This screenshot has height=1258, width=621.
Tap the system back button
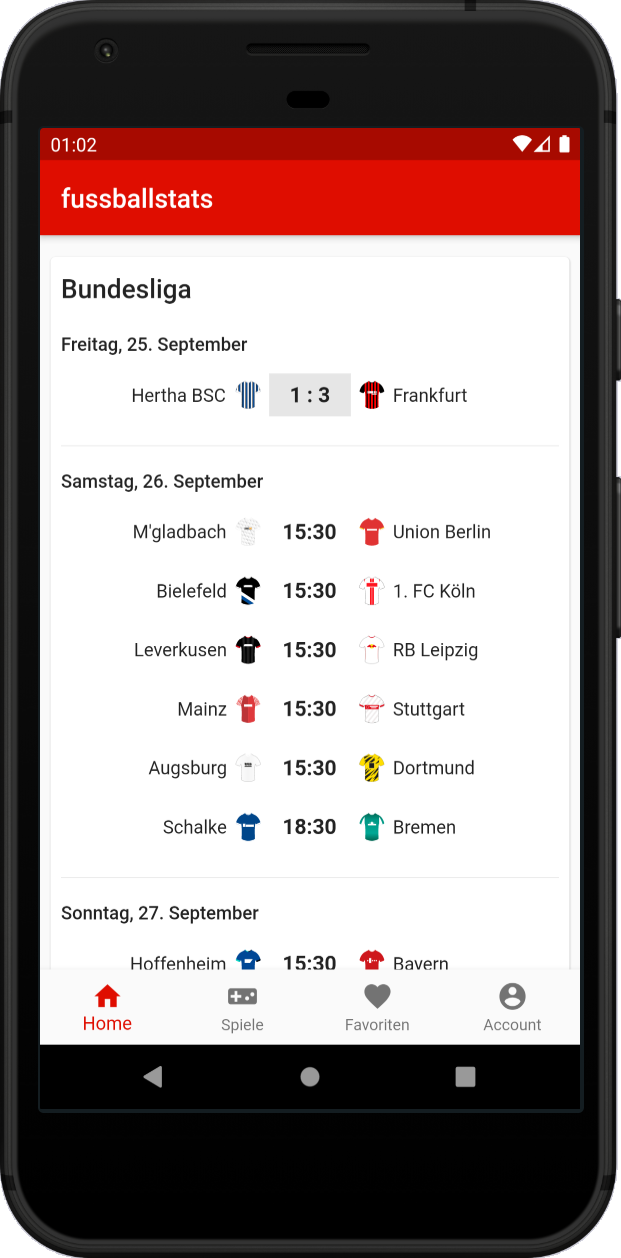(153, 1076)
